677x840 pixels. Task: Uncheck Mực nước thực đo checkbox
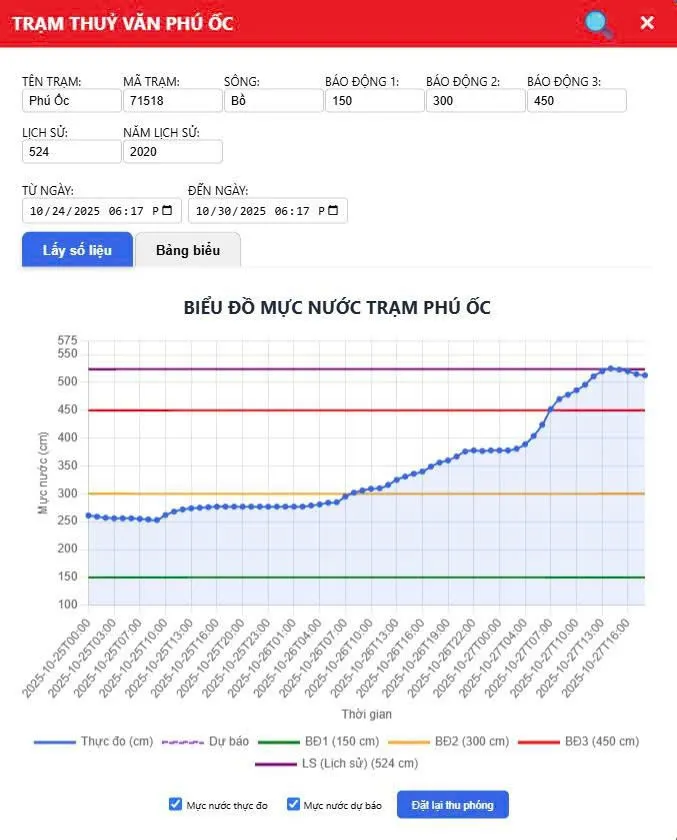[176, 804]
